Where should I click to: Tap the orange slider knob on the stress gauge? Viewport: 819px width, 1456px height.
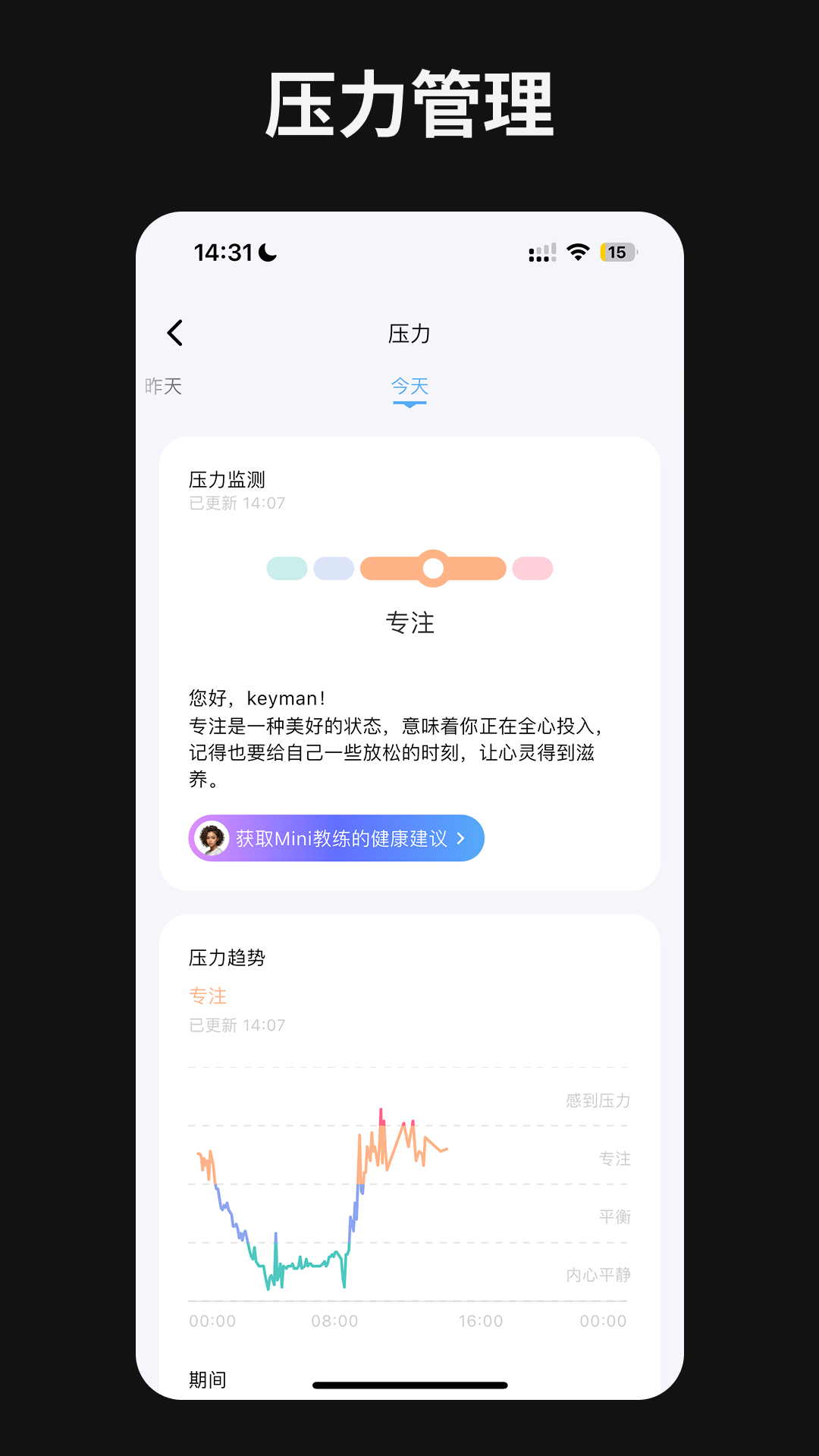tap(433, 567)
